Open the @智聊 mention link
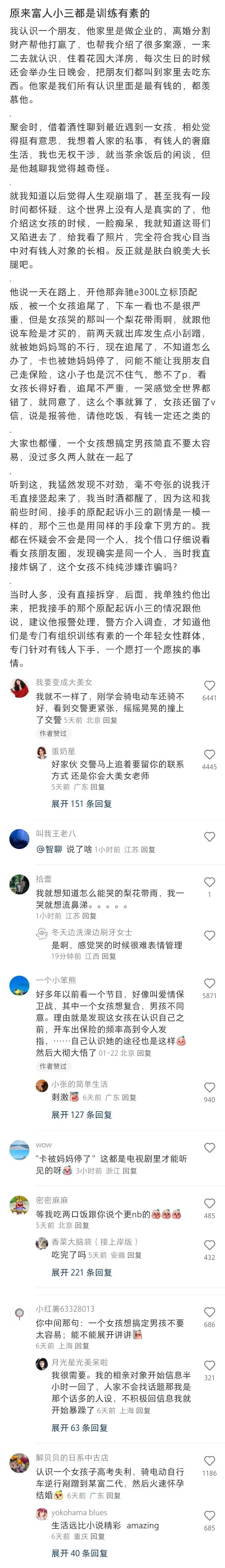The height and width of the screenshot is (1568, 225). point(49,848)
